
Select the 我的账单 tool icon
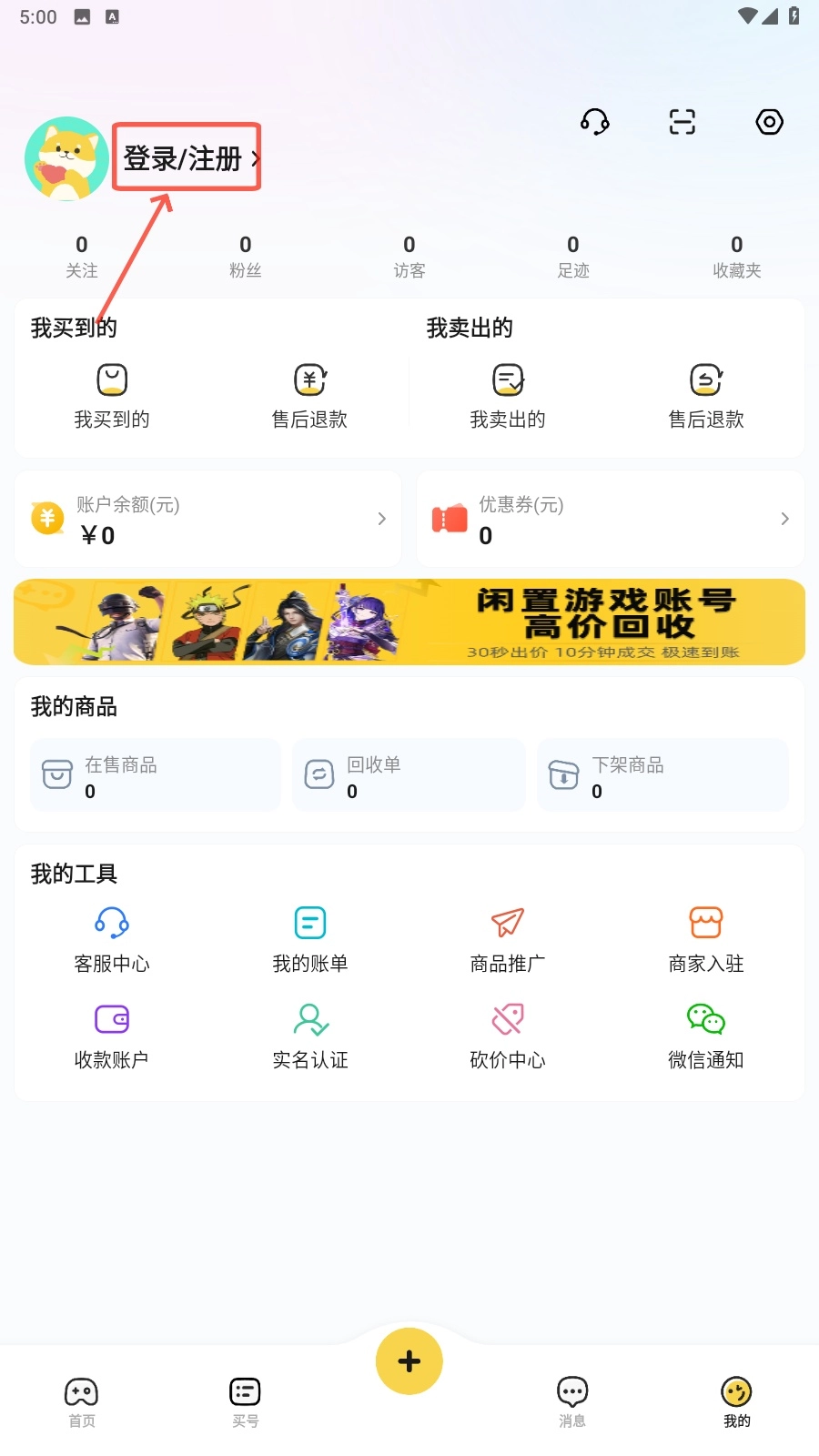[x=309, y=935]
